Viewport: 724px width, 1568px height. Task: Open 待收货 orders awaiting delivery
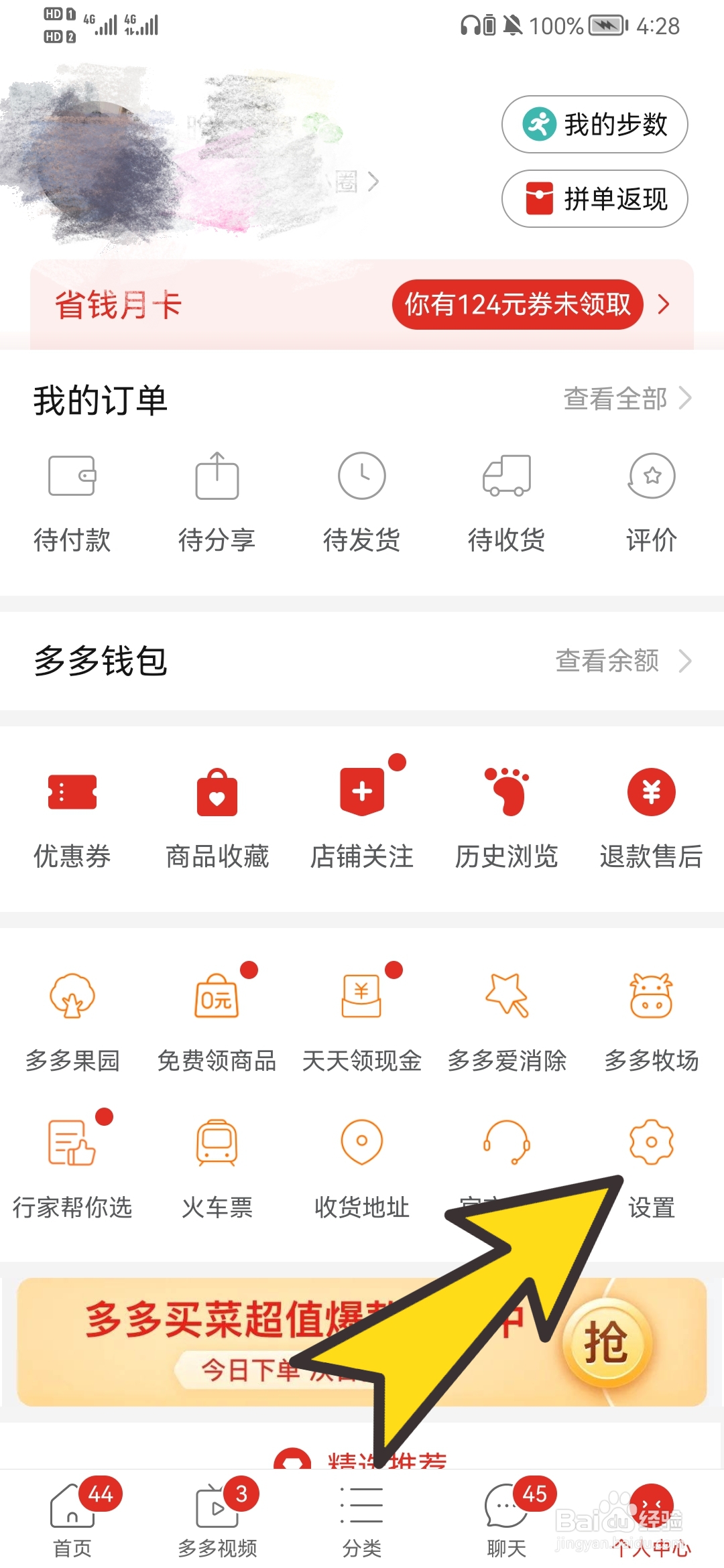click(x=507, y=501)
